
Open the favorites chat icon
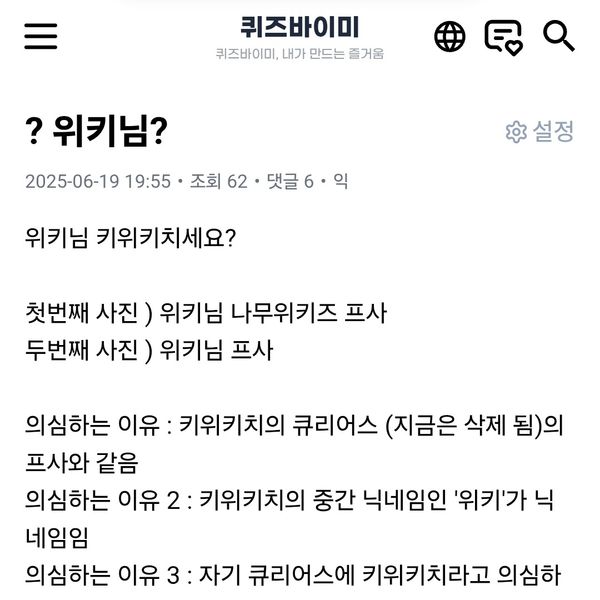503,36
